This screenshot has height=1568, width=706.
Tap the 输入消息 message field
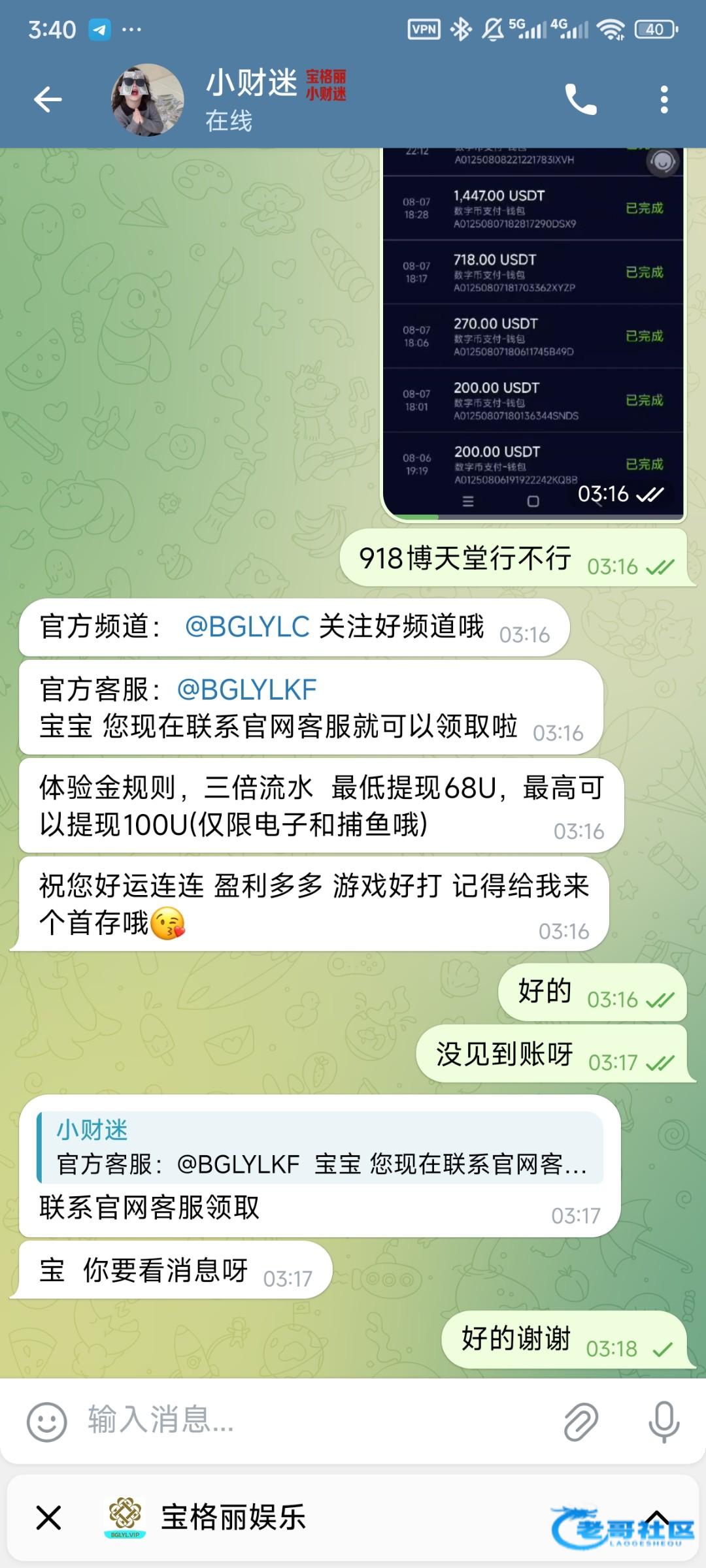point(314,1422)
